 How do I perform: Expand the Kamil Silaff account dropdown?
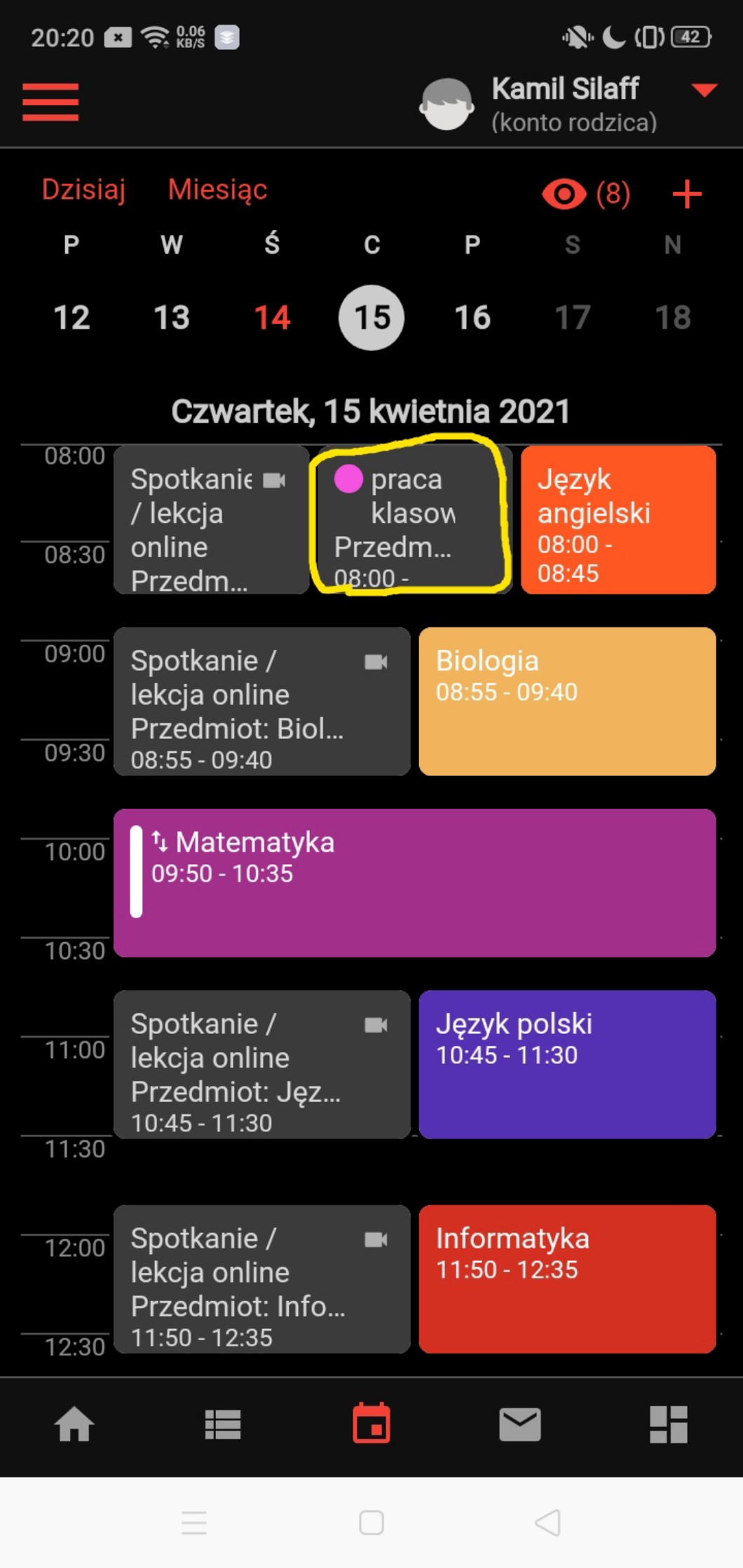point(704,90)
